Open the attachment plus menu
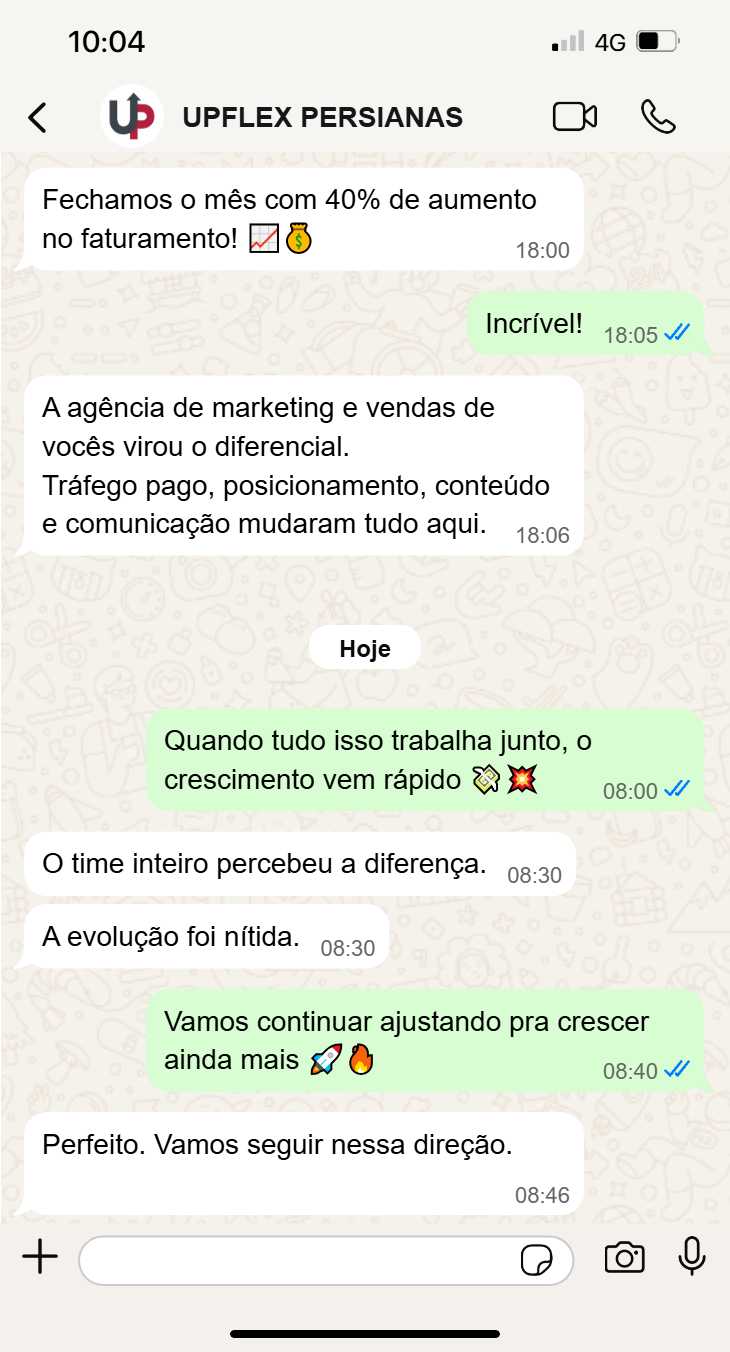The image size is (730, 1352). pyautogui.click(x=40, y=1257)
